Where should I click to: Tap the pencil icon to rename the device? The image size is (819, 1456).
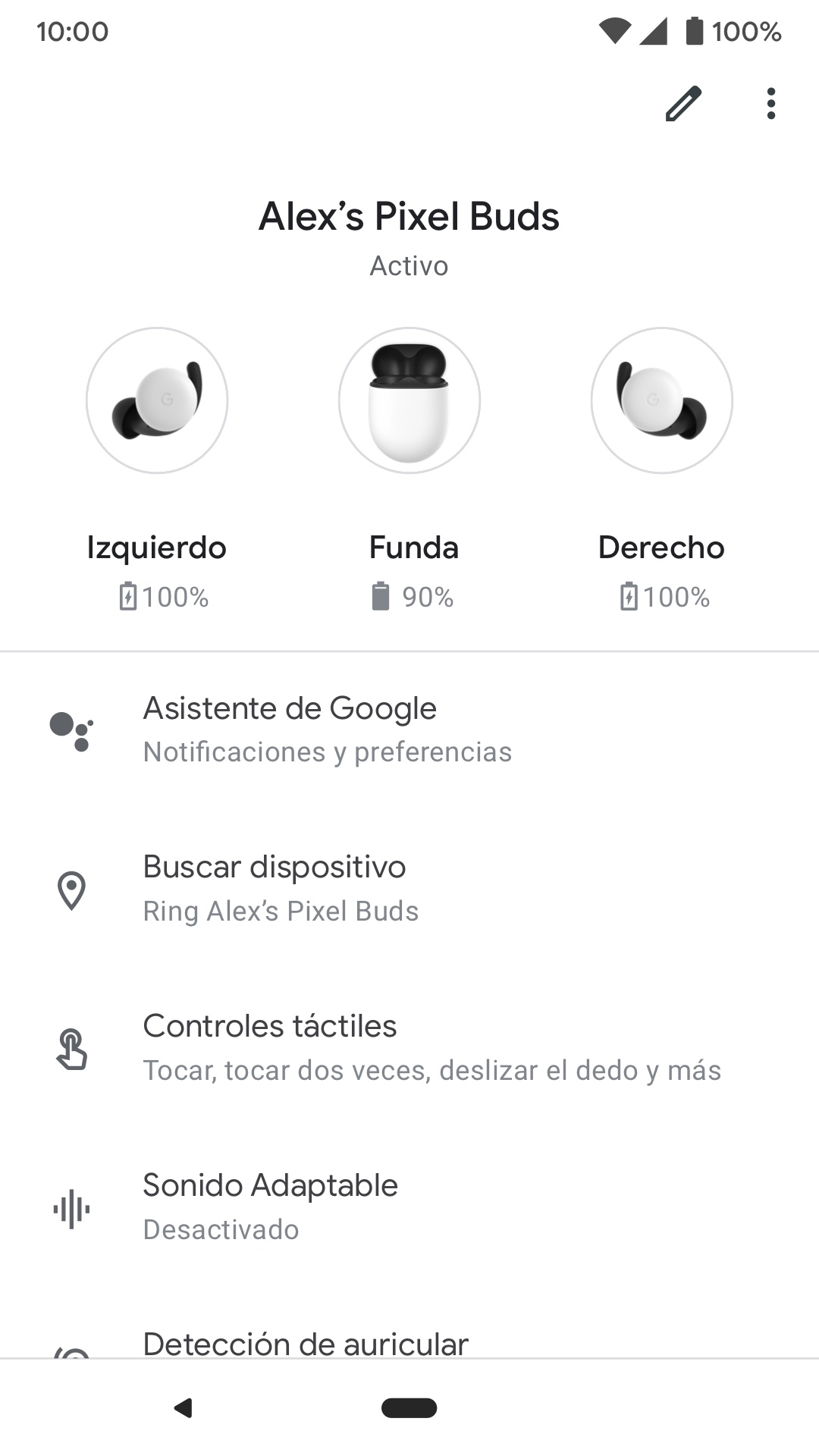683,104
